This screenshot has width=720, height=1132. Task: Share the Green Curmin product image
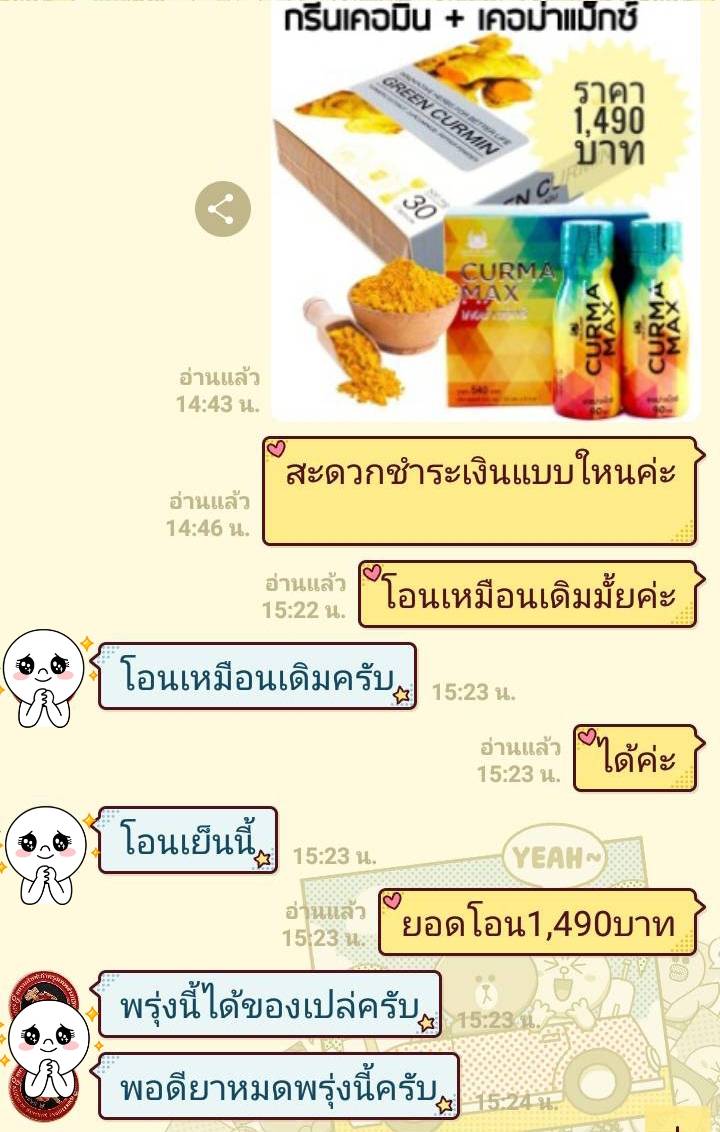(x=222, y=209)
